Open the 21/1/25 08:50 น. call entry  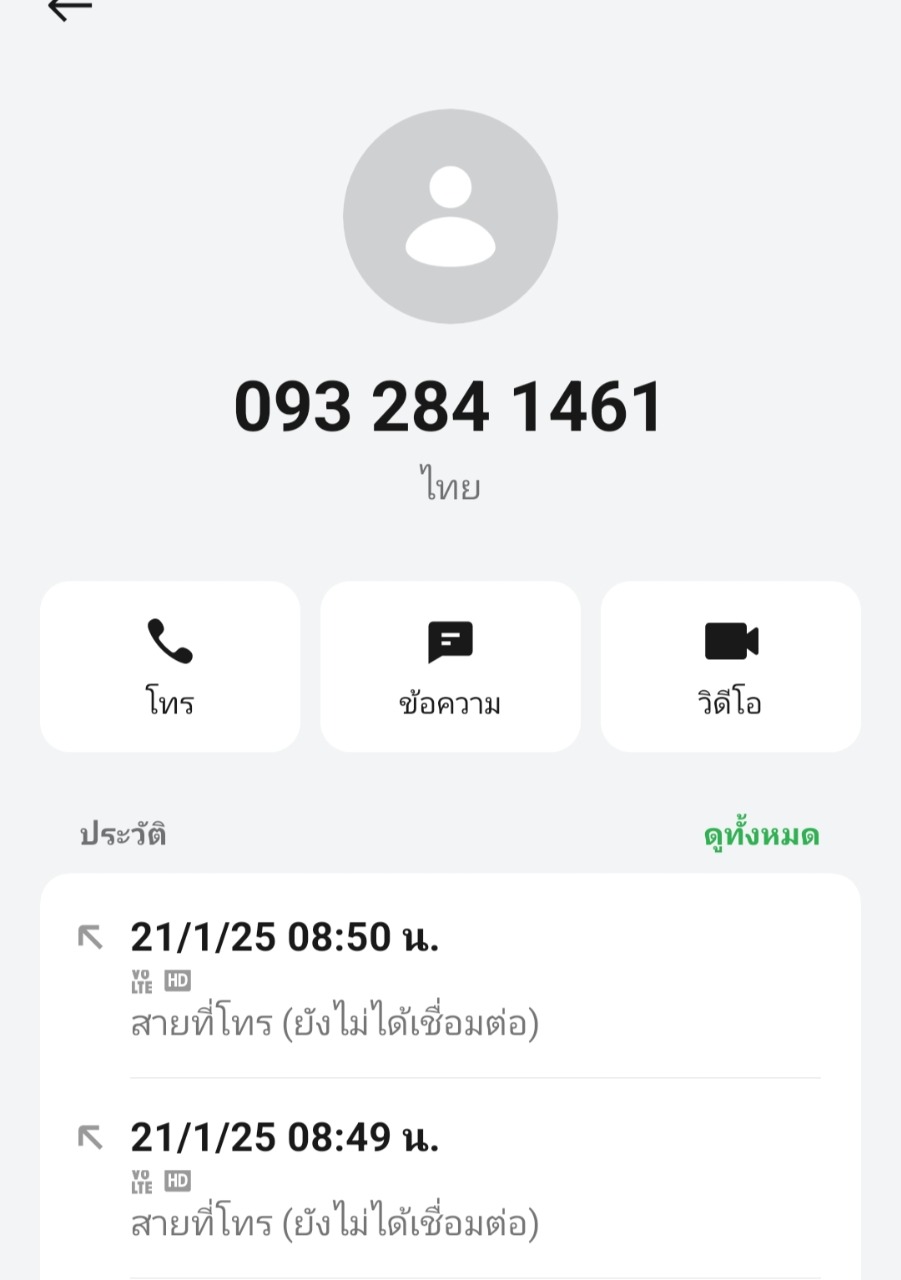tap(450, 978)
